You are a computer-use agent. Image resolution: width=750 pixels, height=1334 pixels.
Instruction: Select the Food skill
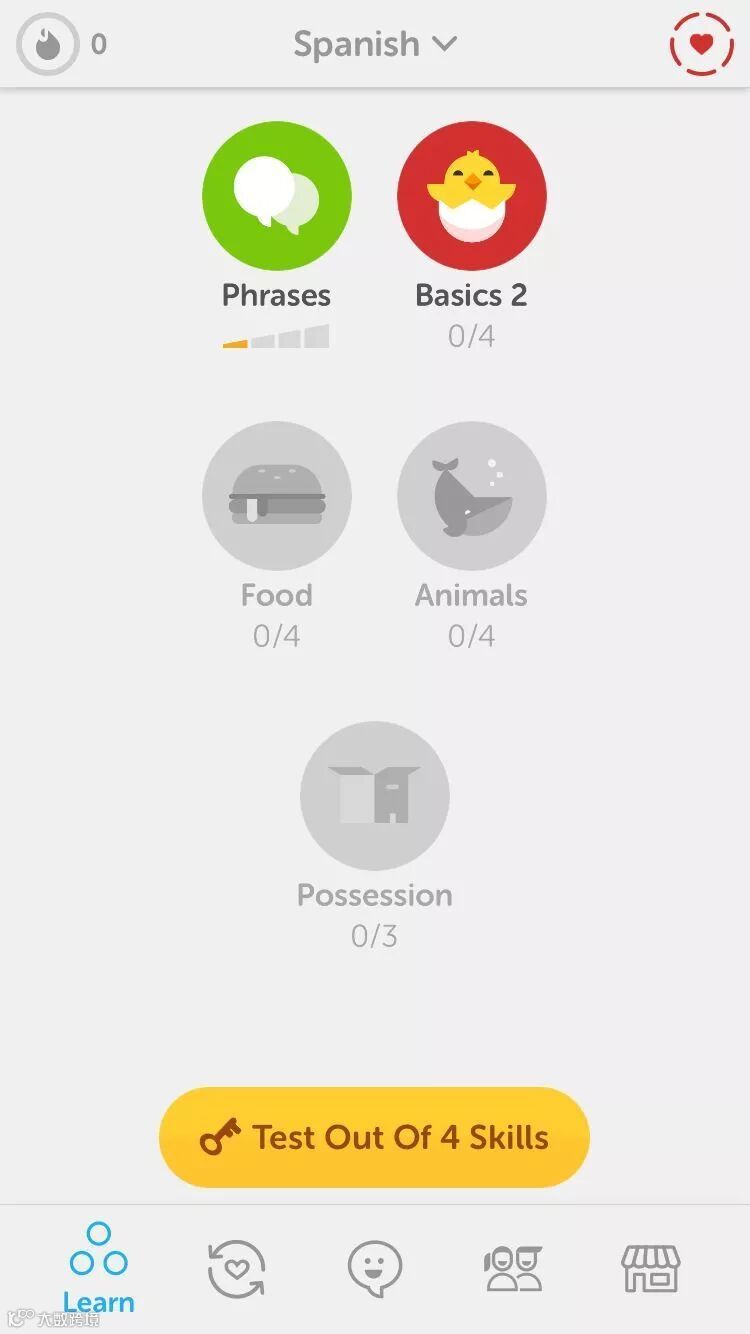pos(277,496)
